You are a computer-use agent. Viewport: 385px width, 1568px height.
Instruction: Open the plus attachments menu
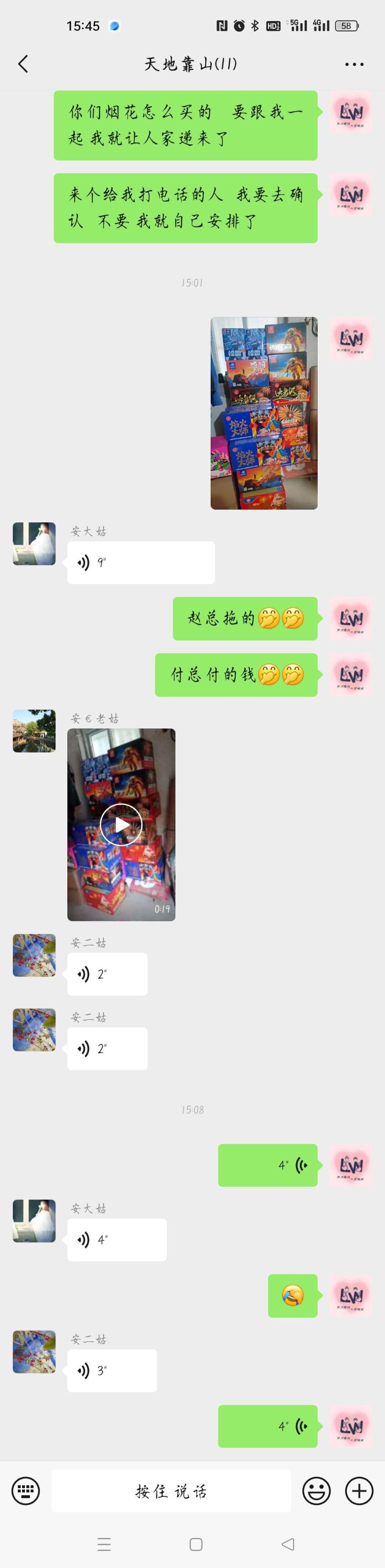(359, 1490)
